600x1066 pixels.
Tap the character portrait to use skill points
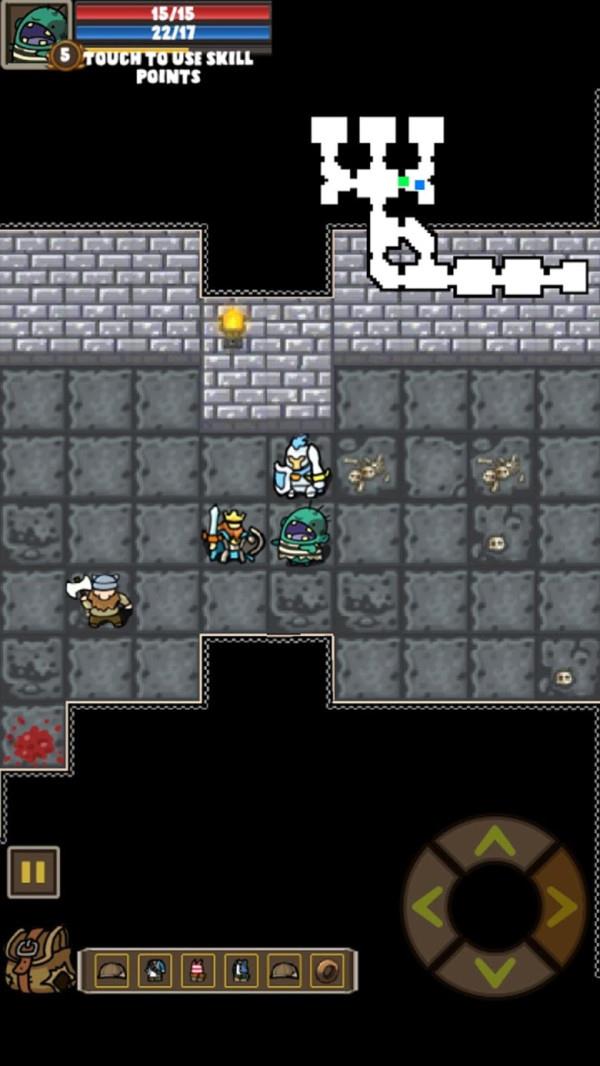click(37, 34)
